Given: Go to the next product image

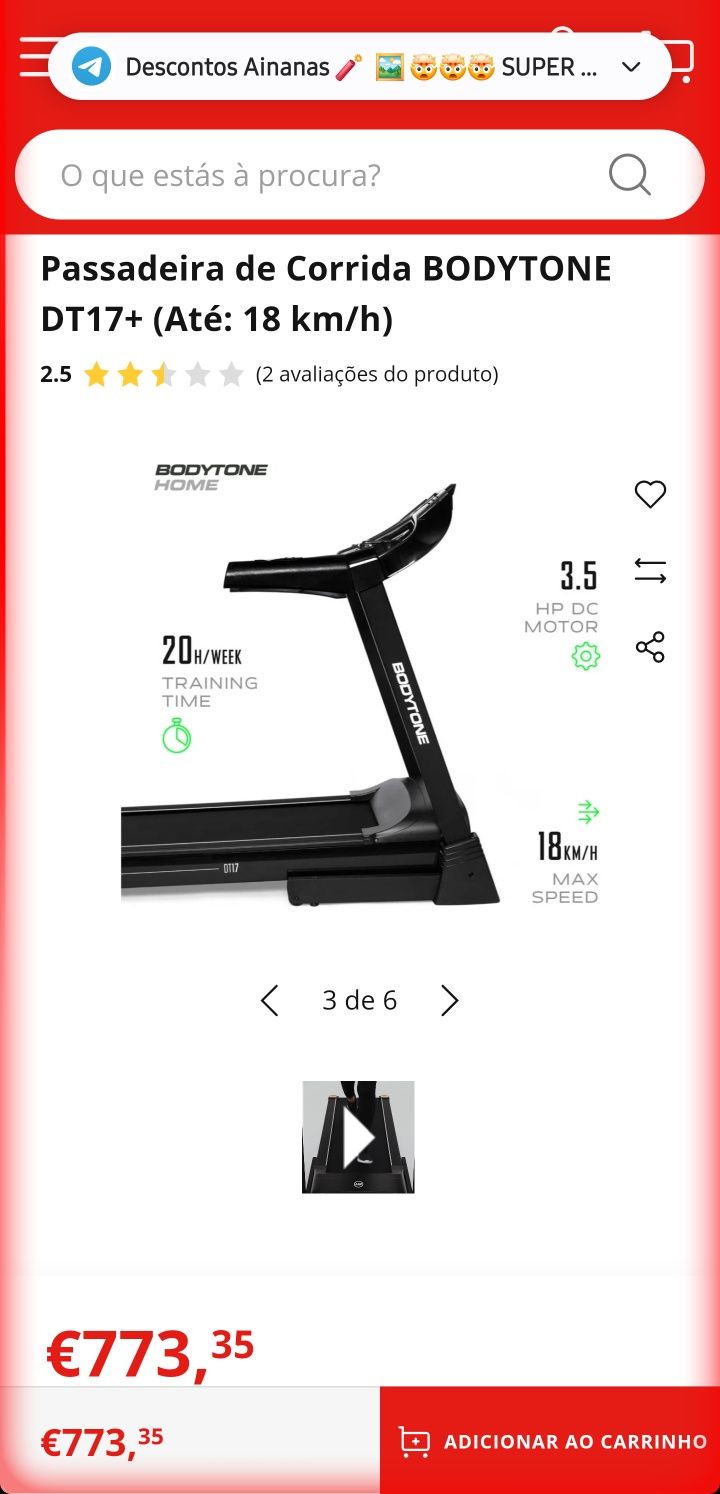Looking at the screenshot, I should [450, 1000].
